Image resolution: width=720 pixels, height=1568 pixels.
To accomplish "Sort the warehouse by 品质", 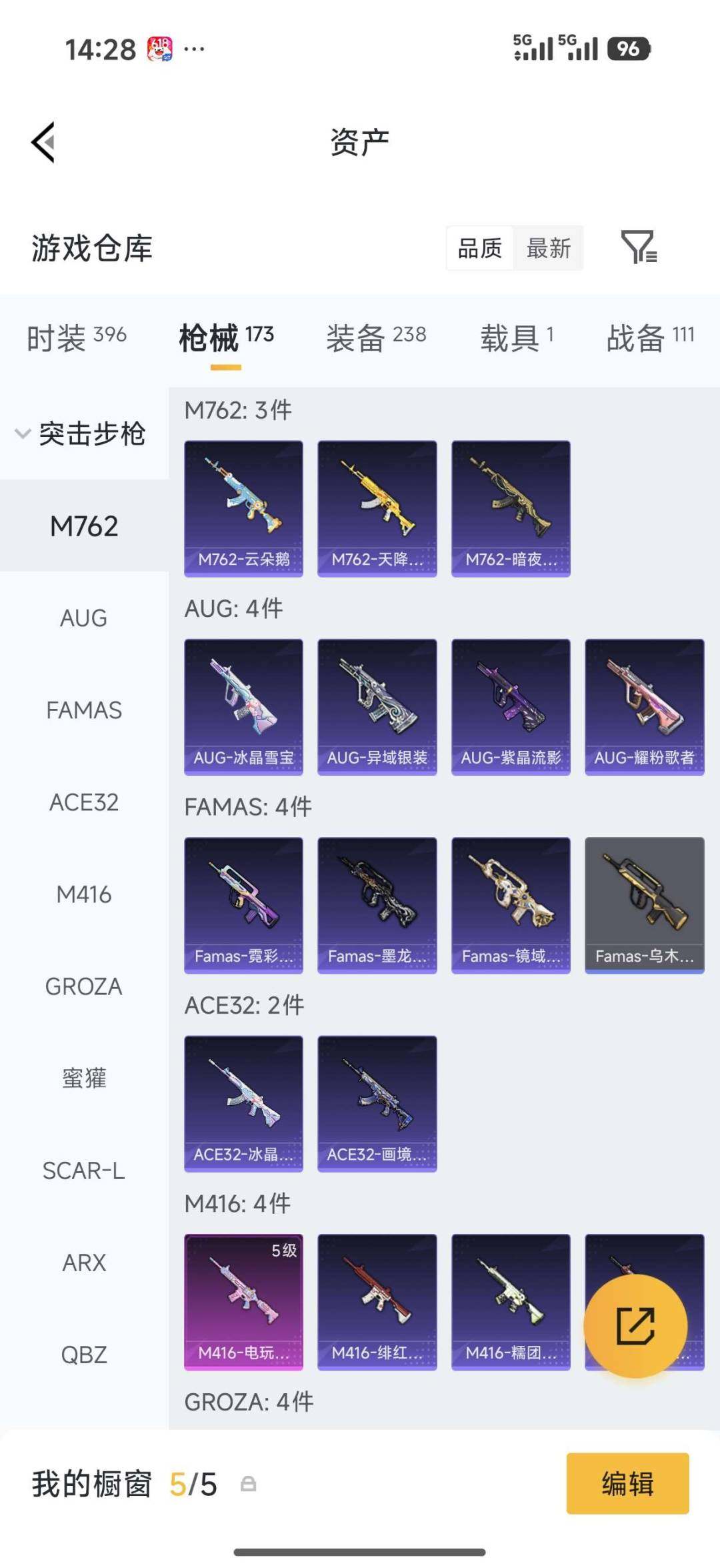I will (479, 248).
